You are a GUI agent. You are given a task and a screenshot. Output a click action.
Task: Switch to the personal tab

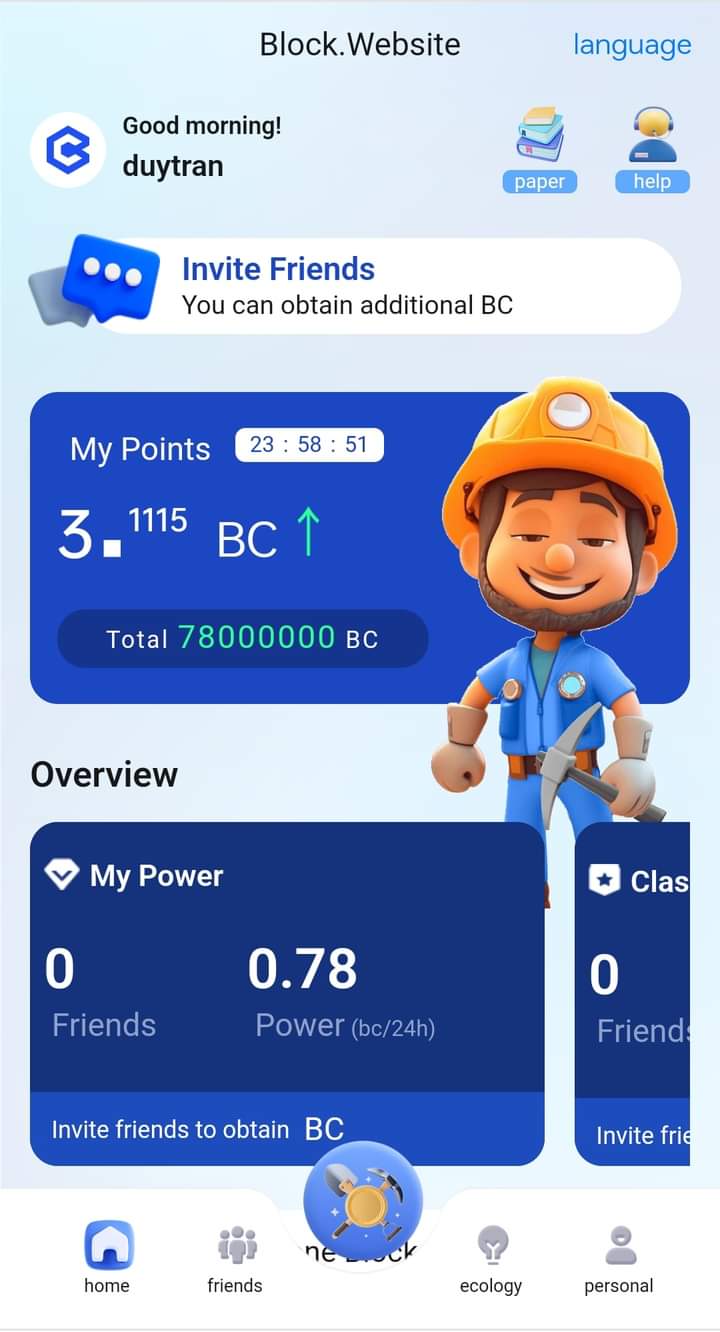[x=619, y=1258]
